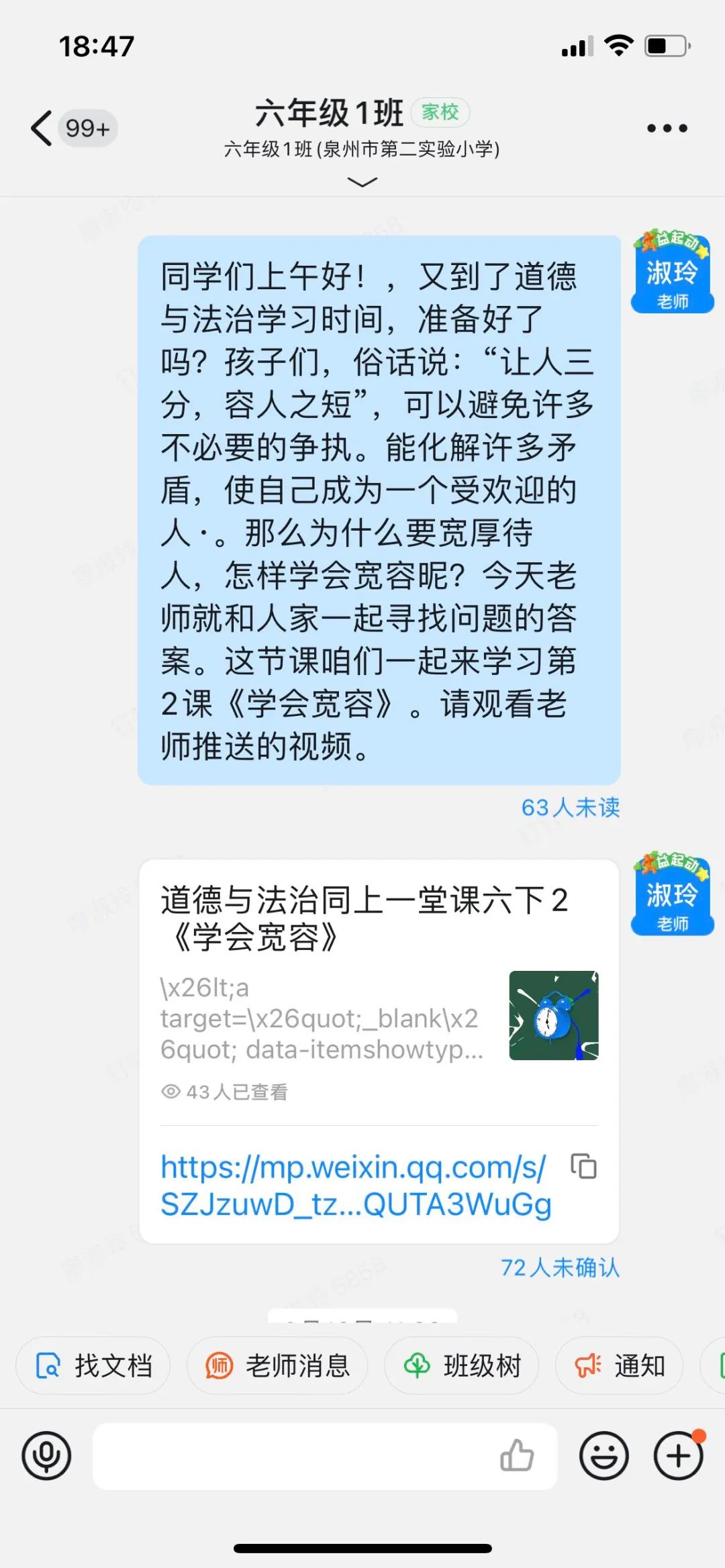
Task: Open the 老师消息 shortcut
Action: pyautogui.click(x=277, y=1365)
